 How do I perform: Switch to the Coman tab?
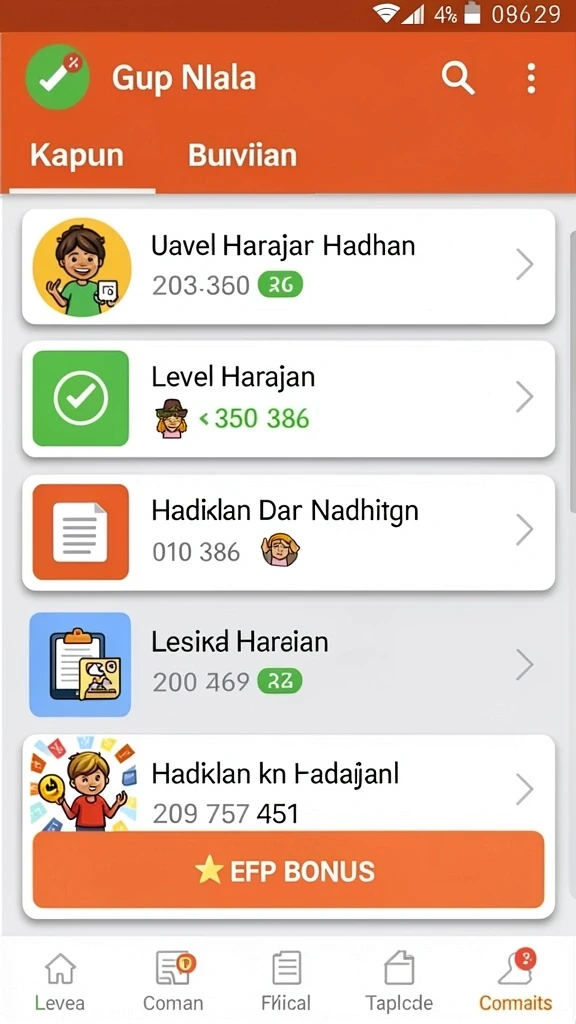[173, 981]
